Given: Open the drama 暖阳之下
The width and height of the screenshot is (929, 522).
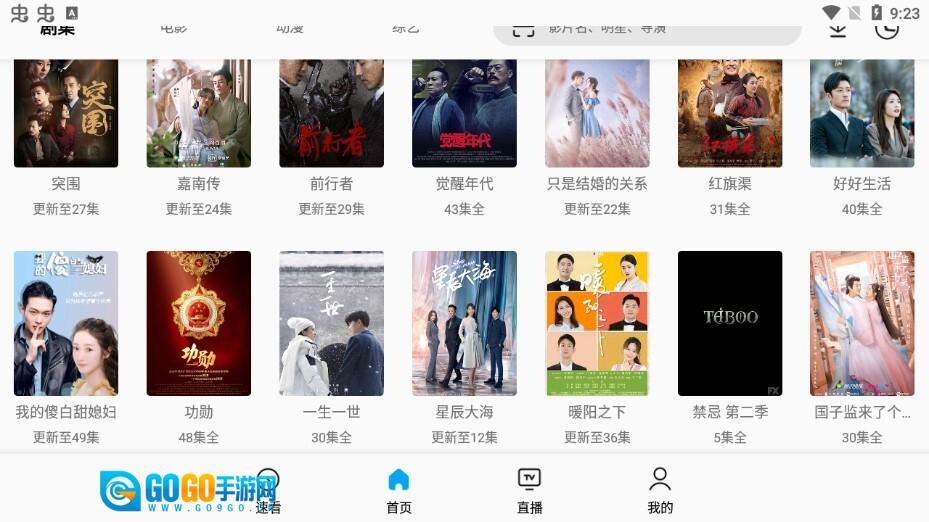Looking at the screenshot, I should pos(597,323).
